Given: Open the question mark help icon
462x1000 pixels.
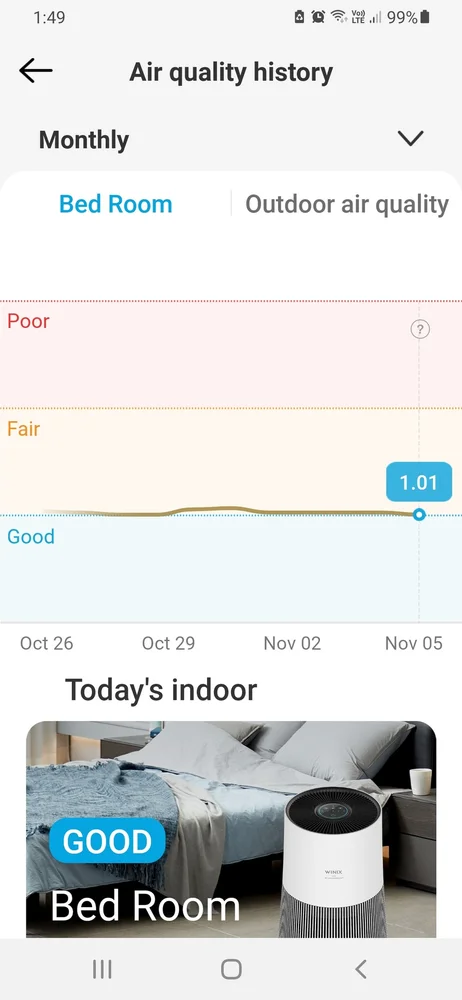Looking at the screenshot, I should (419, 329).
